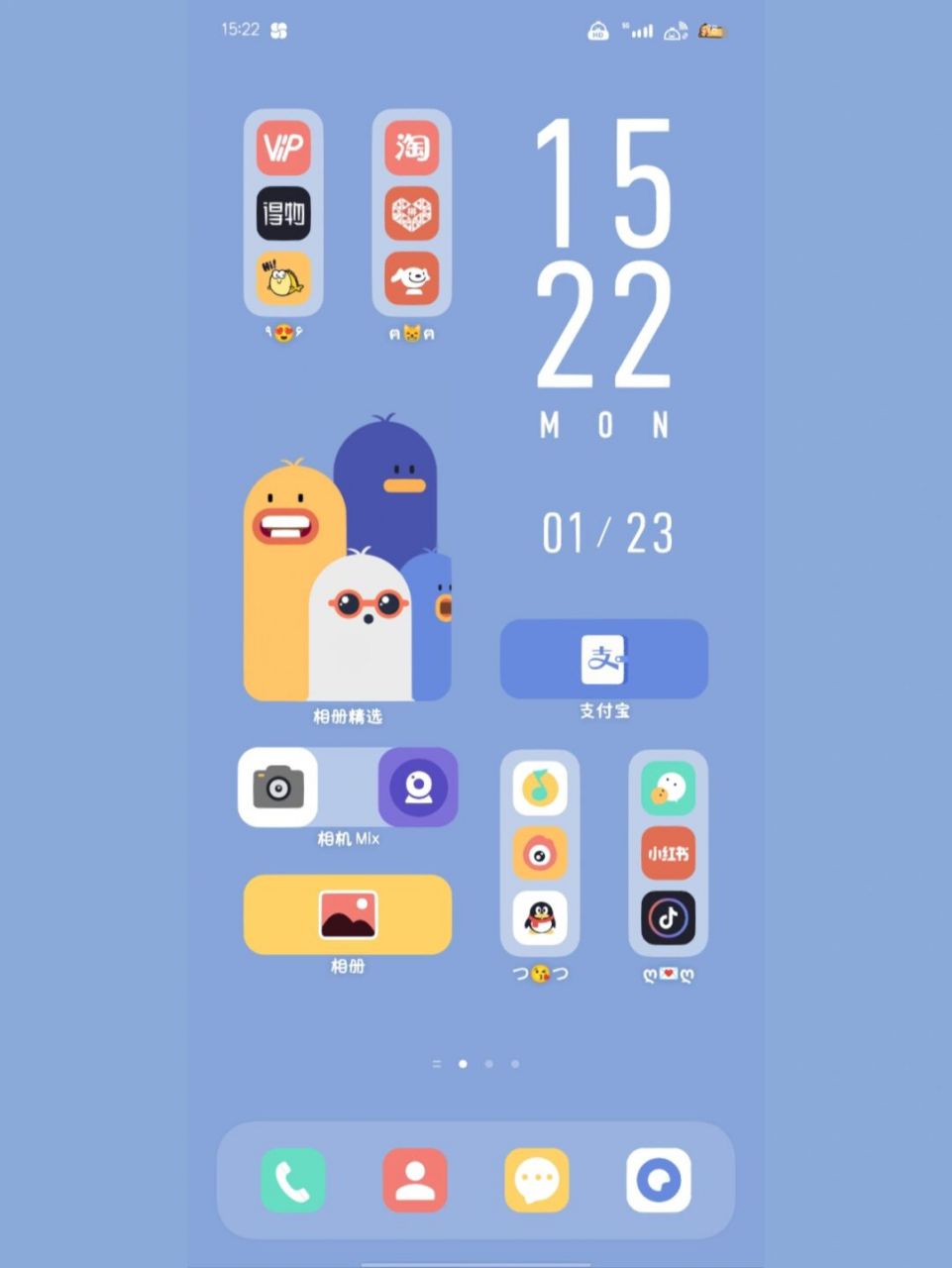Open contacts from the dock

pos(415,1180)
